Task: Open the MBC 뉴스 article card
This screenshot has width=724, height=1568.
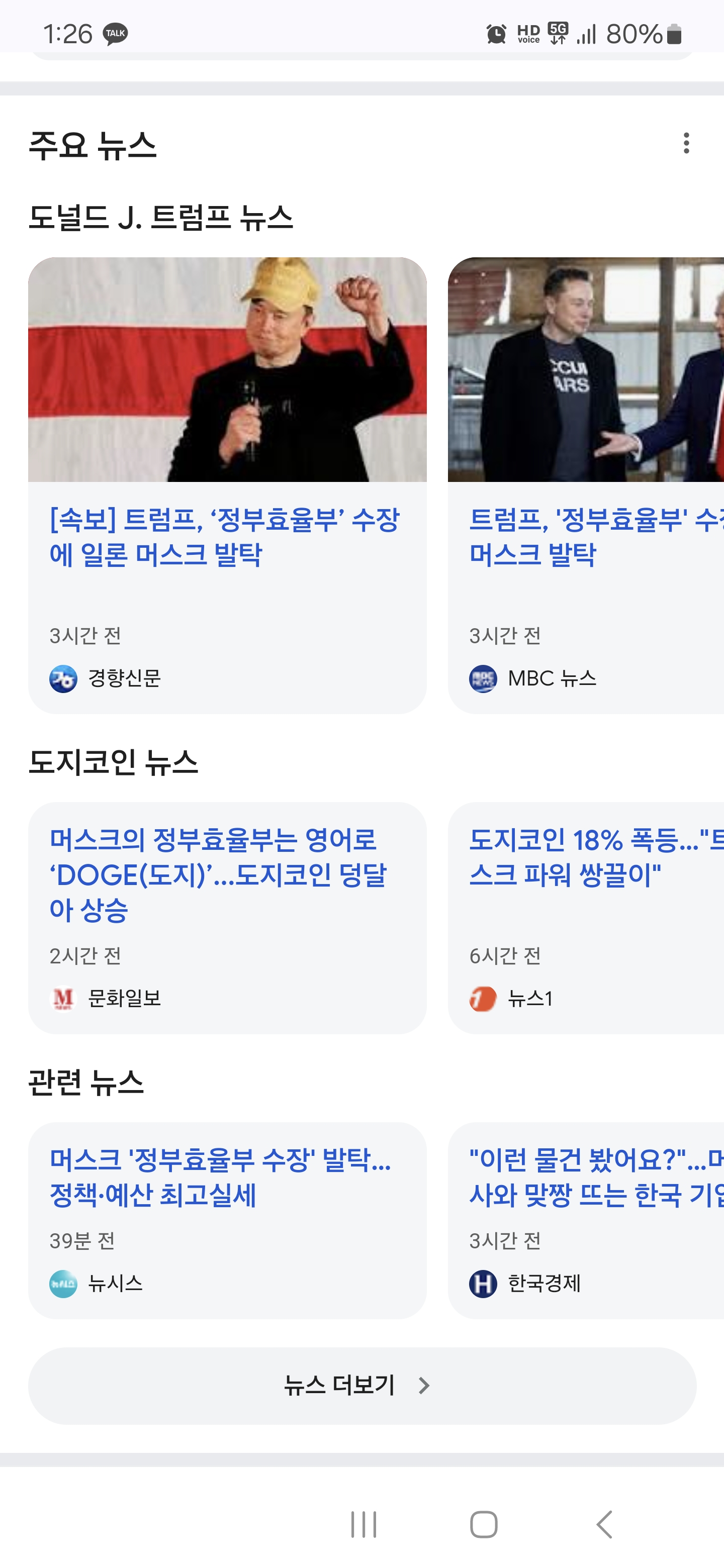Action: (x=586, y=485)
